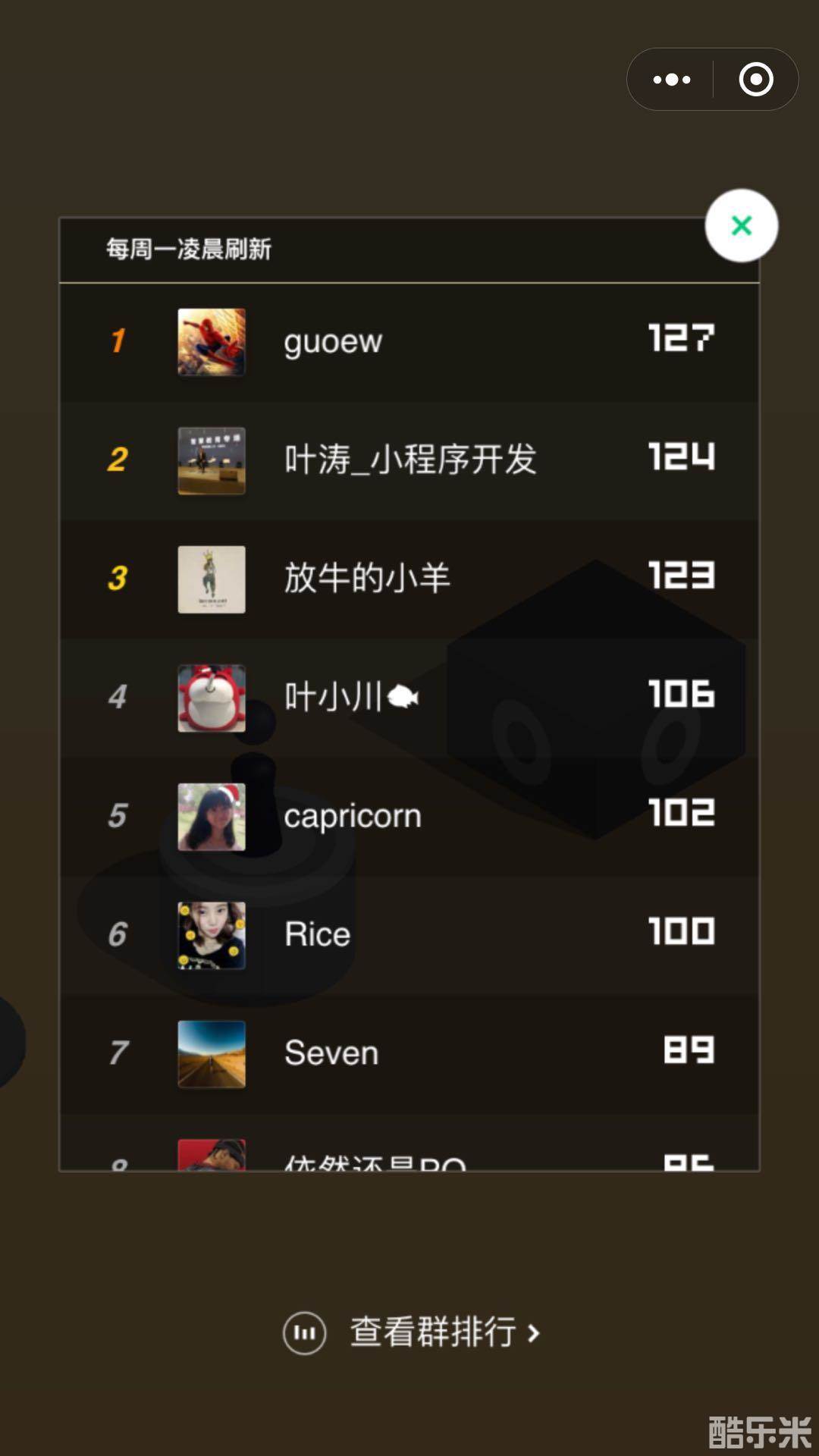
Task: Click 放牛的小羊's avatar picture
Action: [211, 580]
